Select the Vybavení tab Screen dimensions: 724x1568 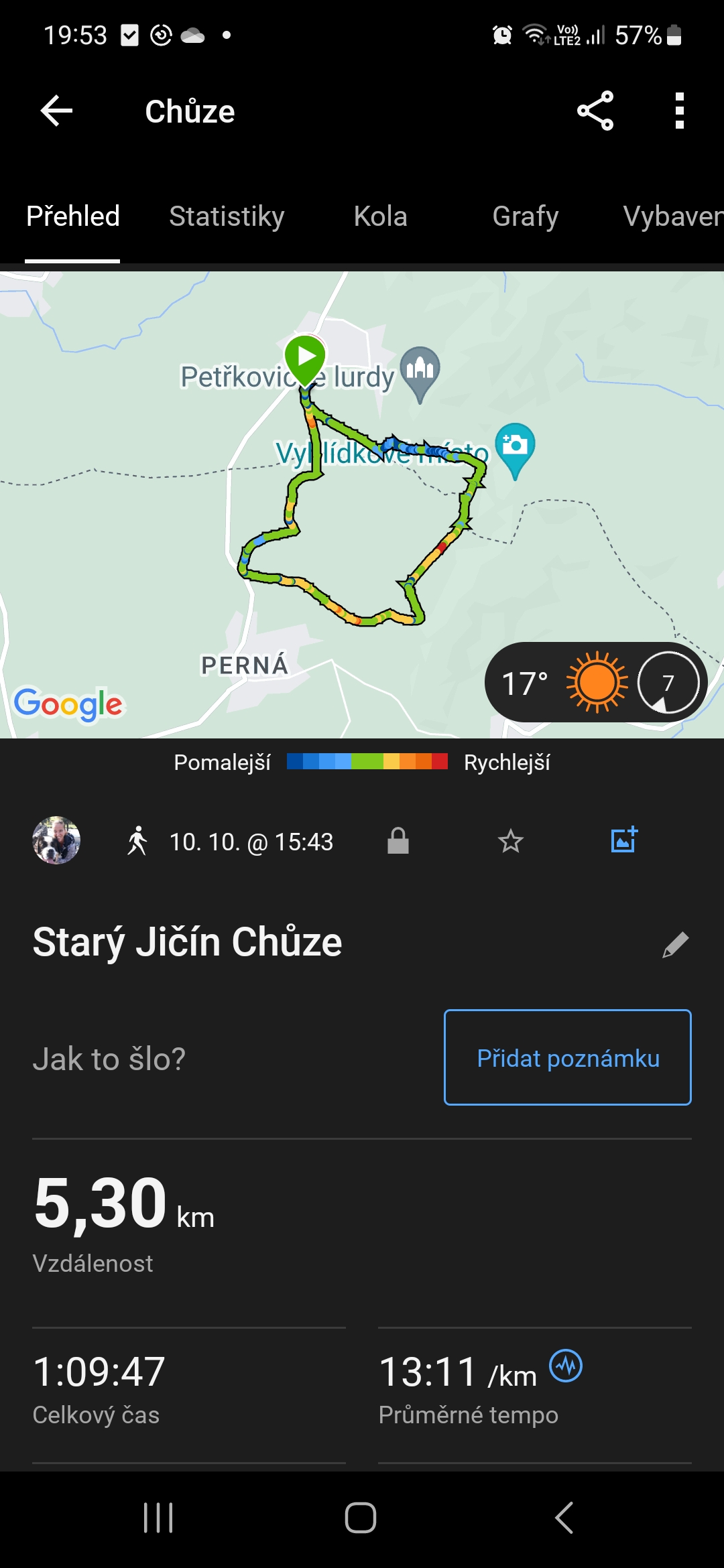tap(672, 216)
